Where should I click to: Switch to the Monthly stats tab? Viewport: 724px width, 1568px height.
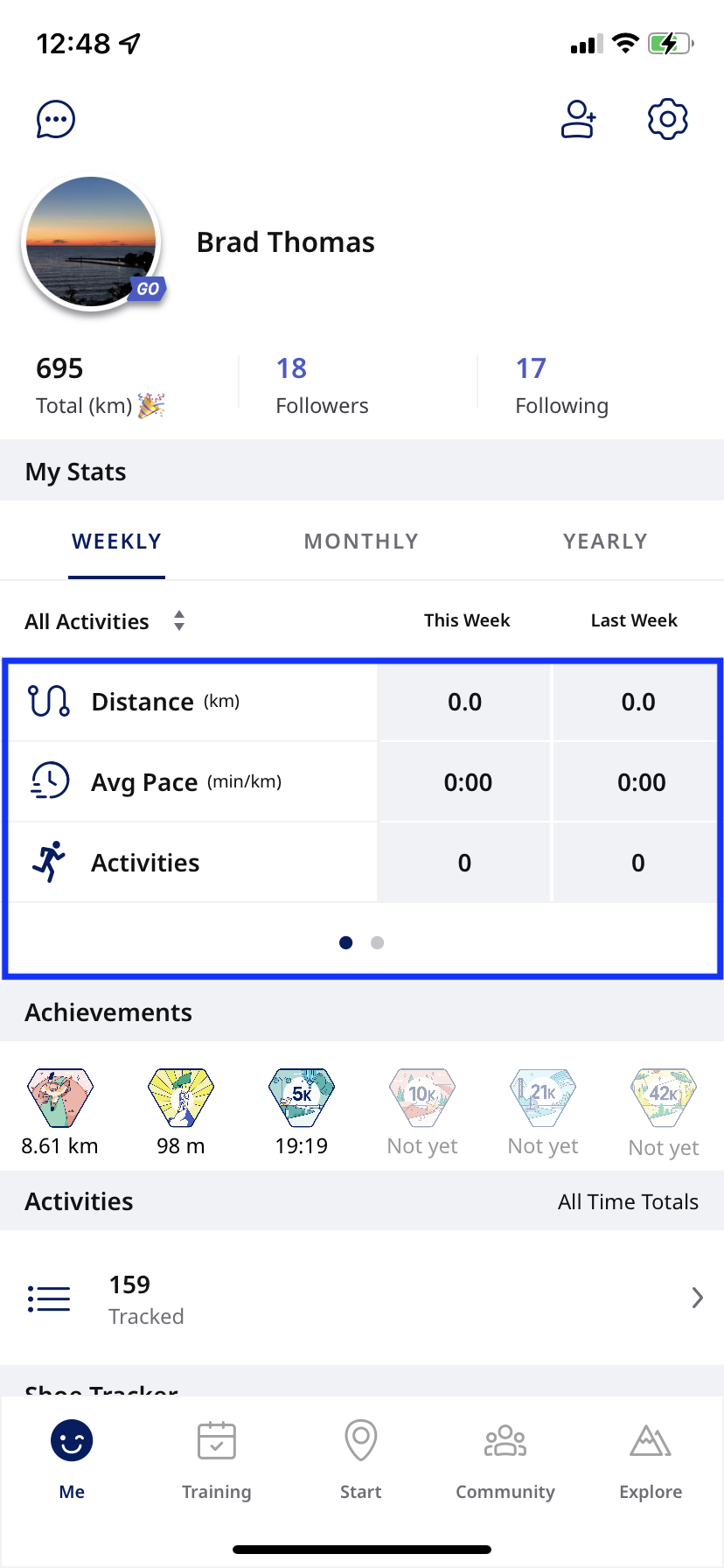tap(361, 542)
